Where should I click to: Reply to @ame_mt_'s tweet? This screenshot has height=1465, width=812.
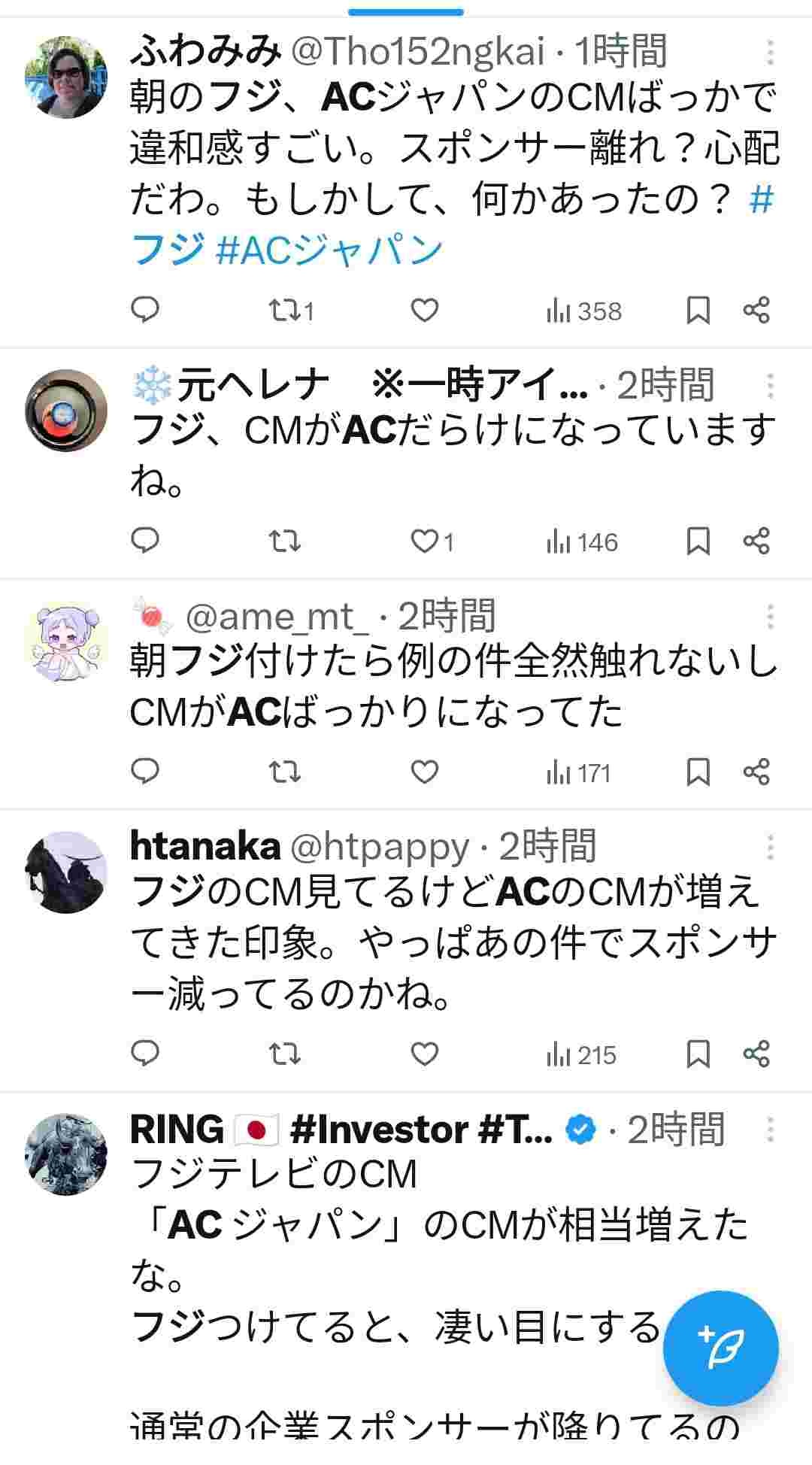click(145, 772)
